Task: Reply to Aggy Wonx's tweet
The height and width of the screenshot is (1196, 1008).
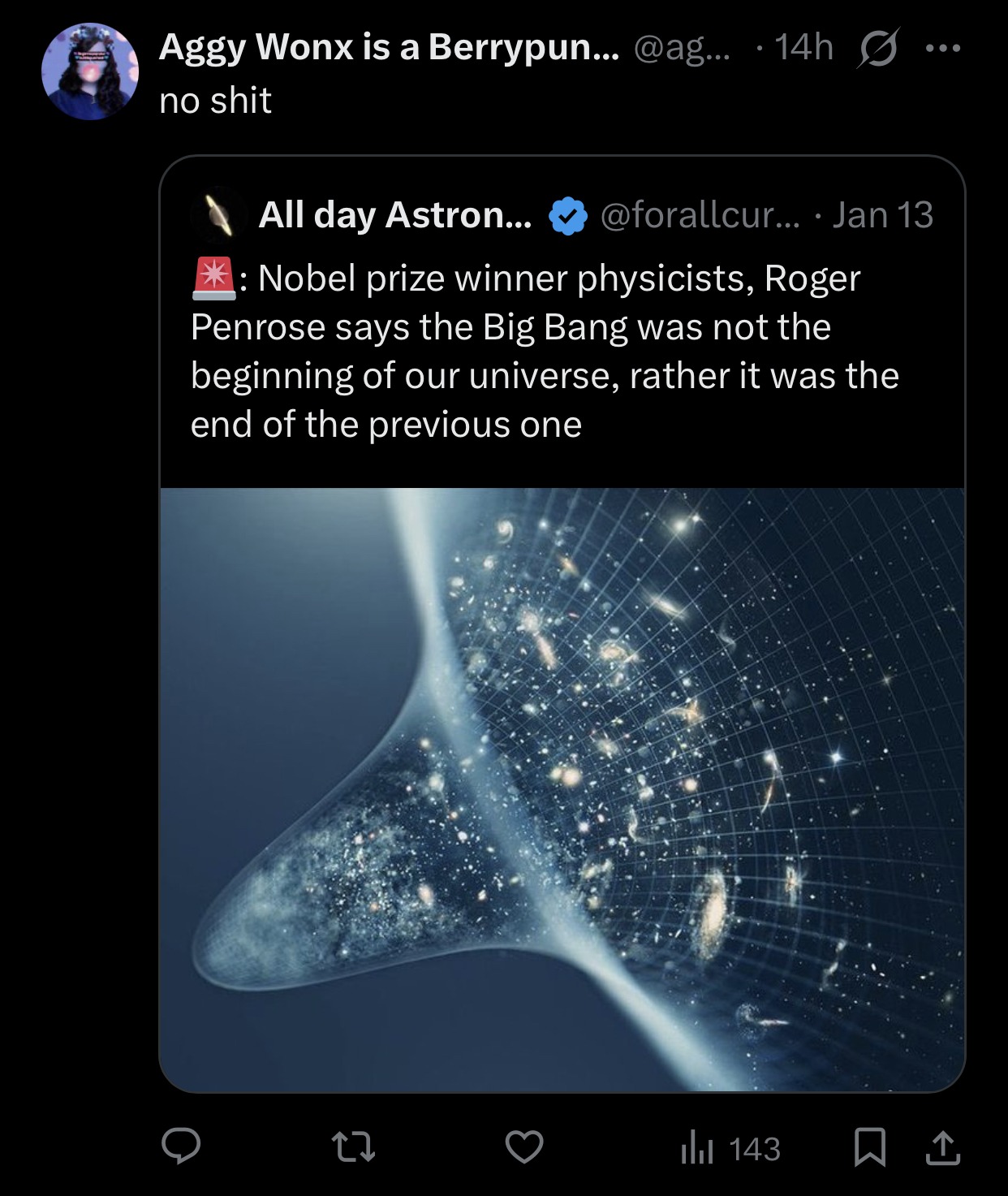Action: tap(181, 1146)
